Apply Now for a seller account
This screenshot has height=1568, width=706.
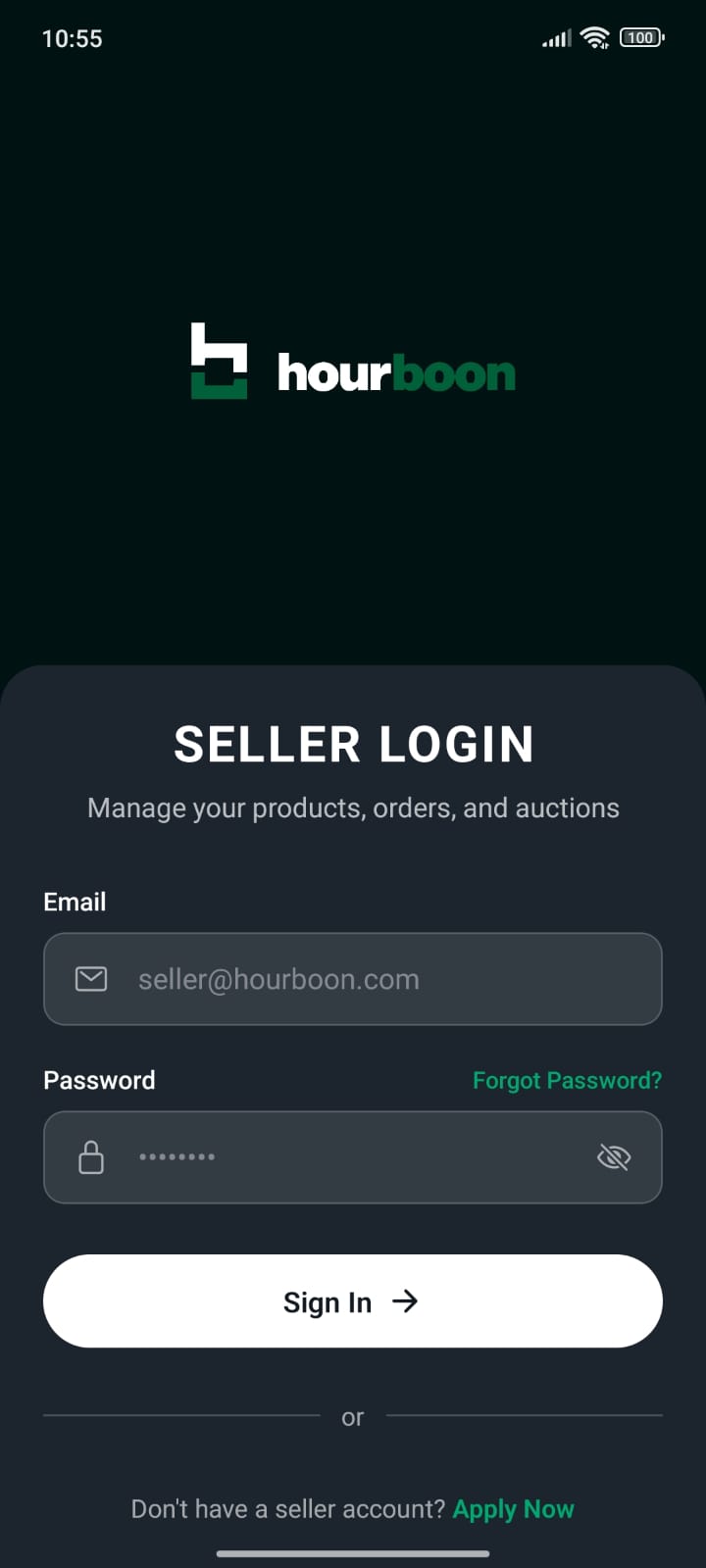coord(513,1509)
